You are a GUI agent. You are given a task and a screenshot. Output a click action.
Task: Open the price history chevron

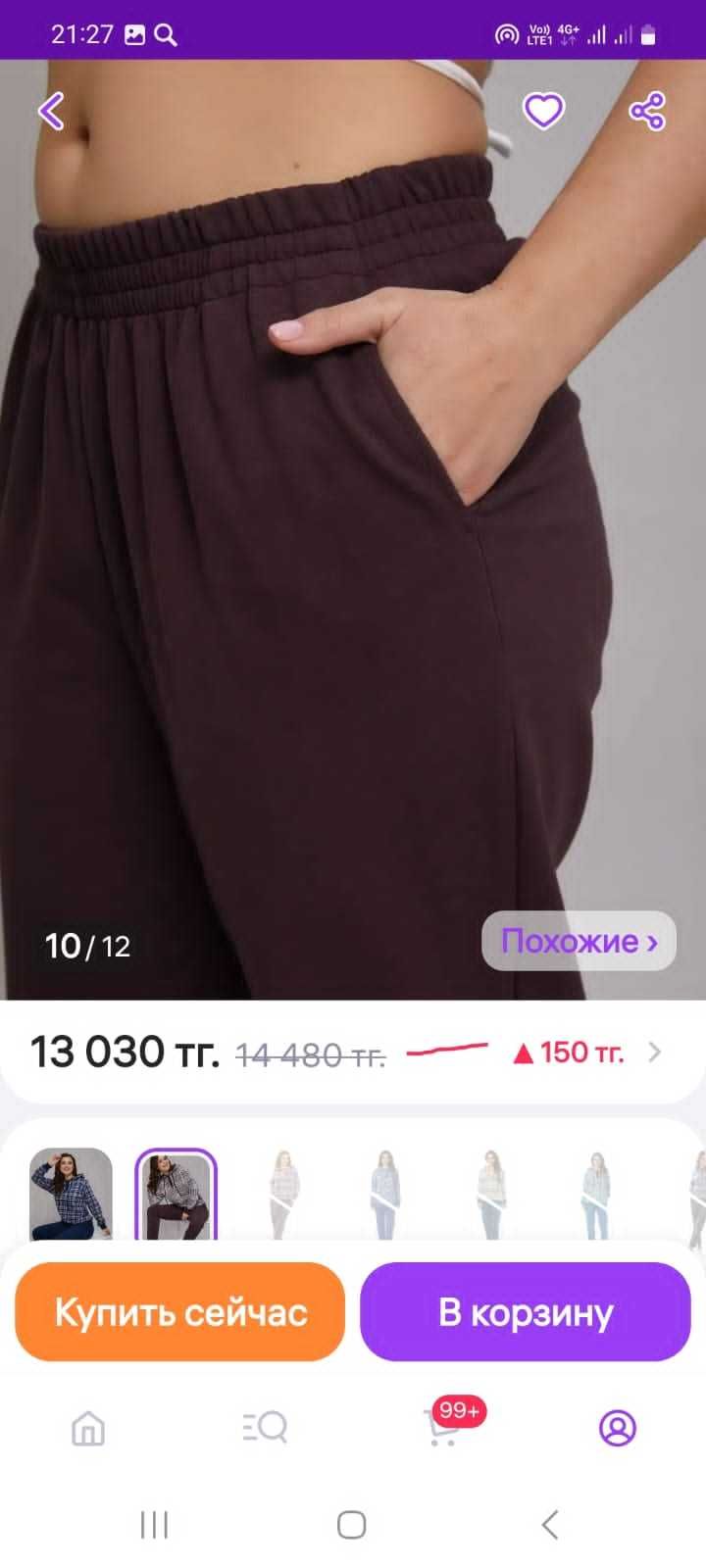point(655,1053)
